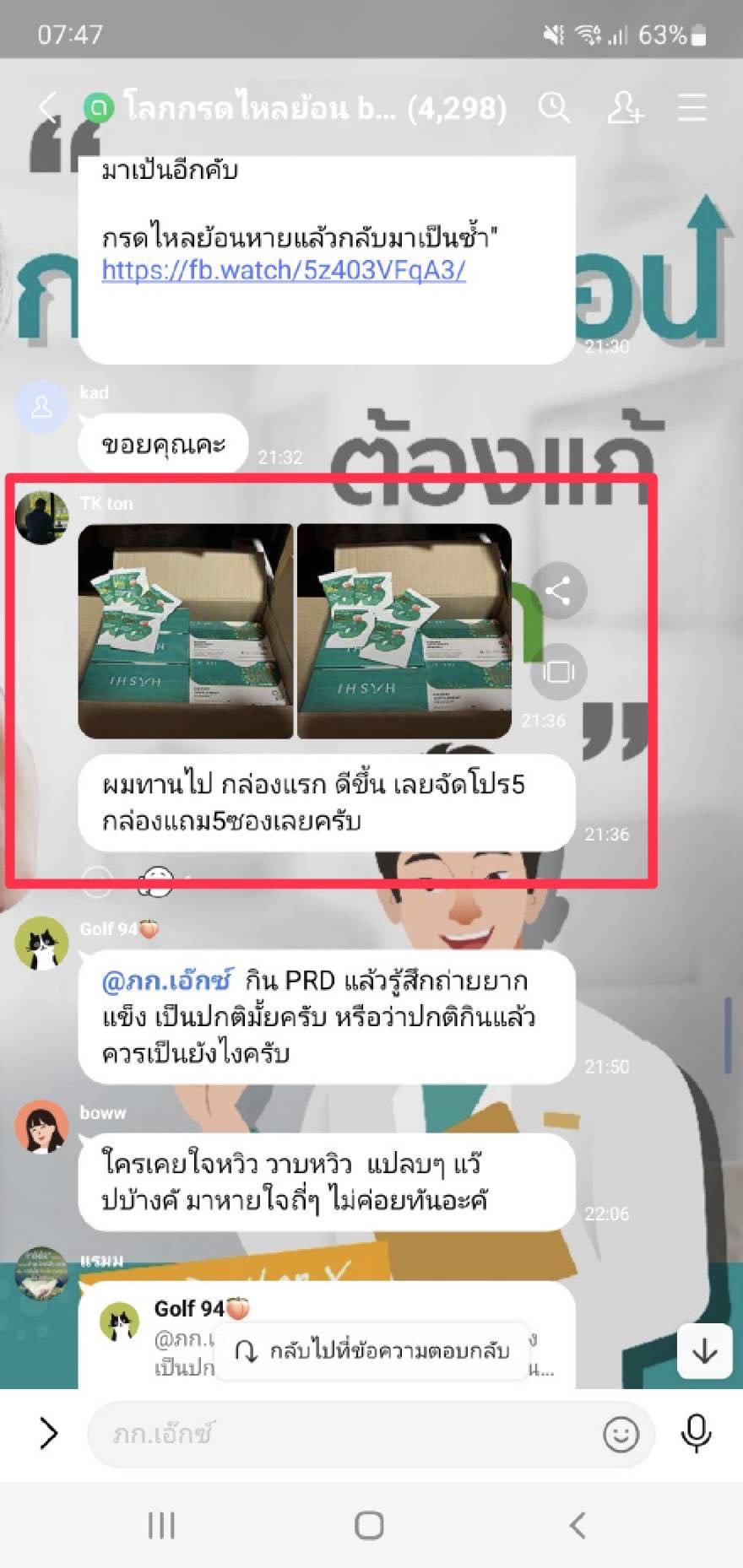Share TK ton's photos

[558, 590]
